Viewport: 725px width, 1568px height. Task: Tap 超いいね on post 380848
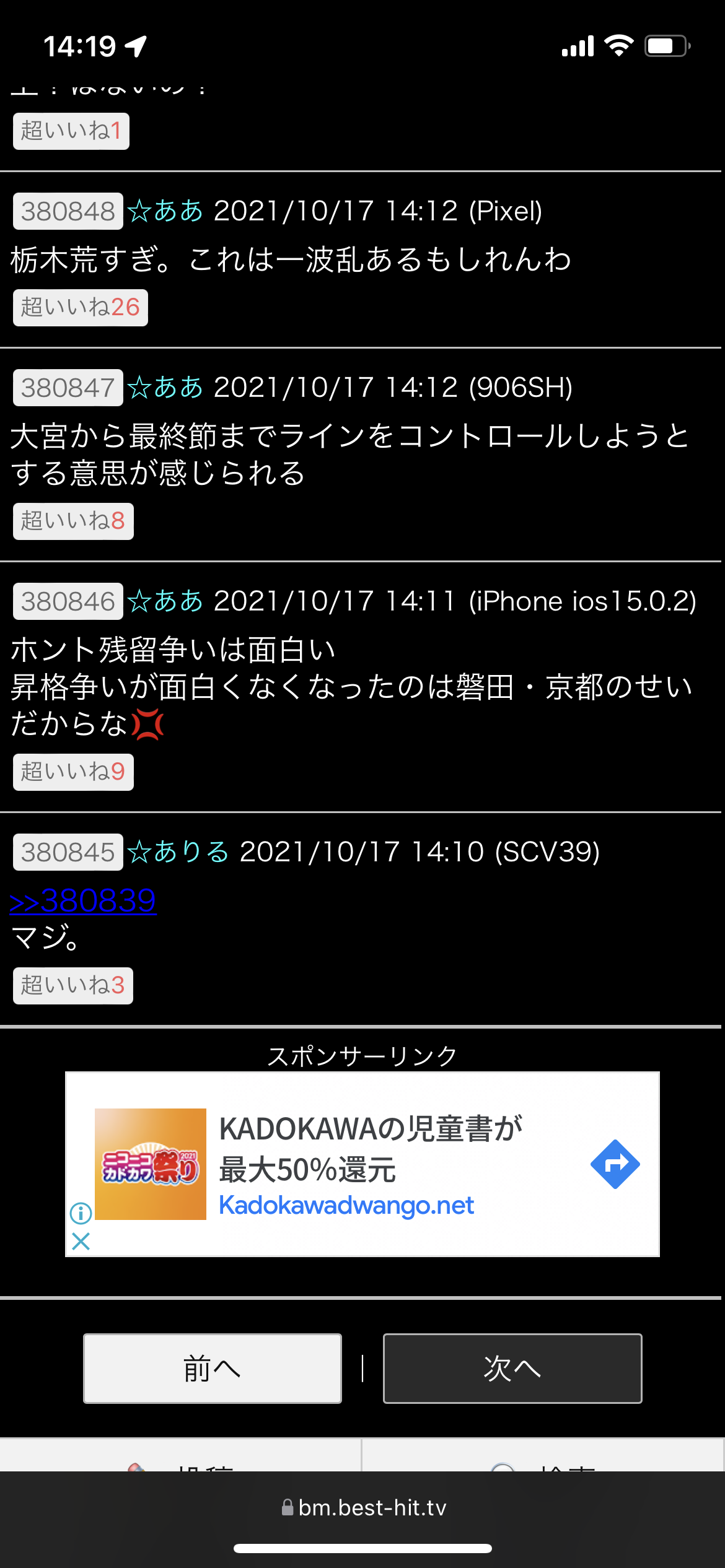pyautogui.click(x=80, y=307)
